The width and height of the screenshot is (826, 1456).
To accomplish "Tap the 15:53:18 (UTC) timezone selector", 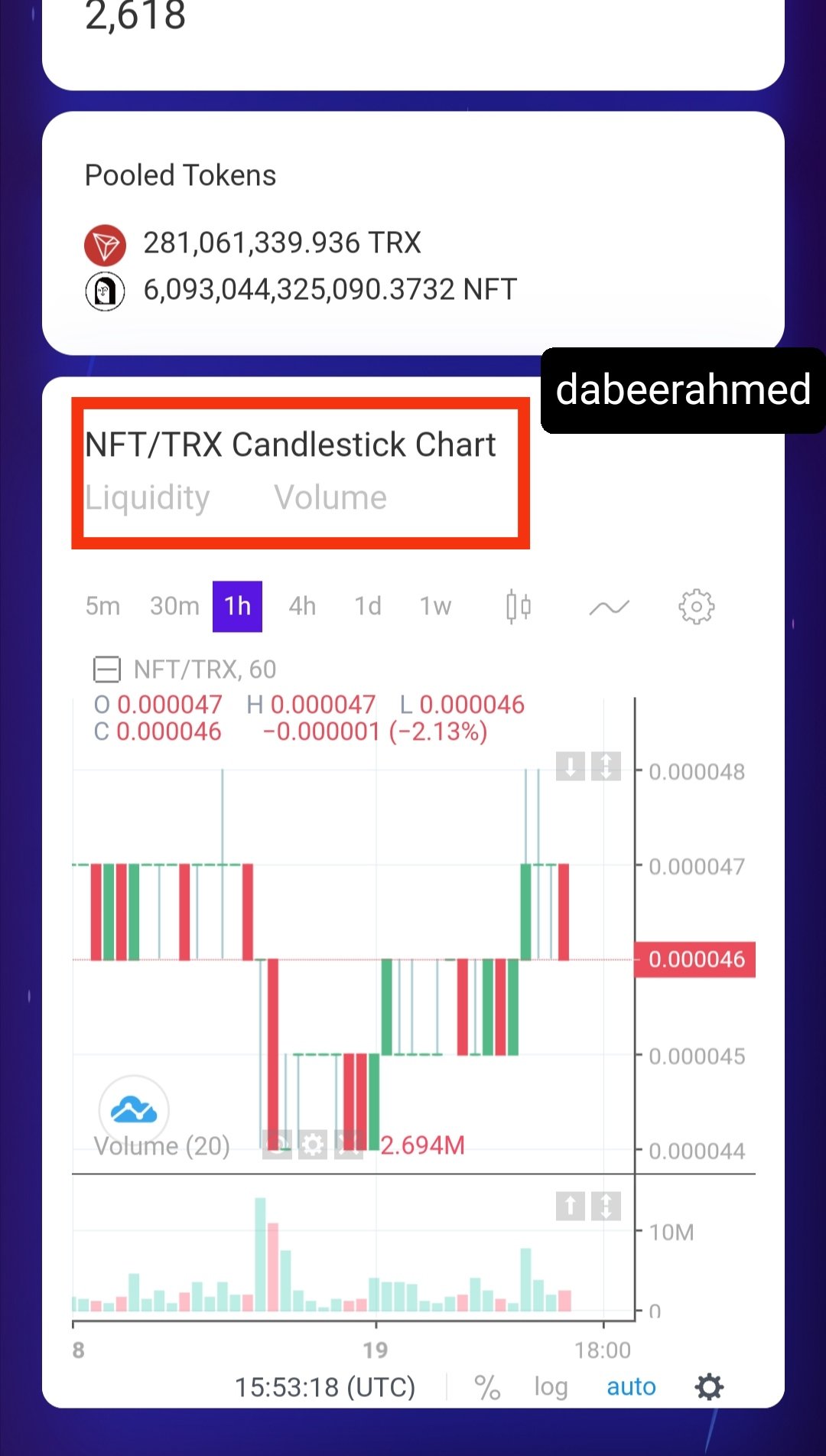I will (325, 1386).
